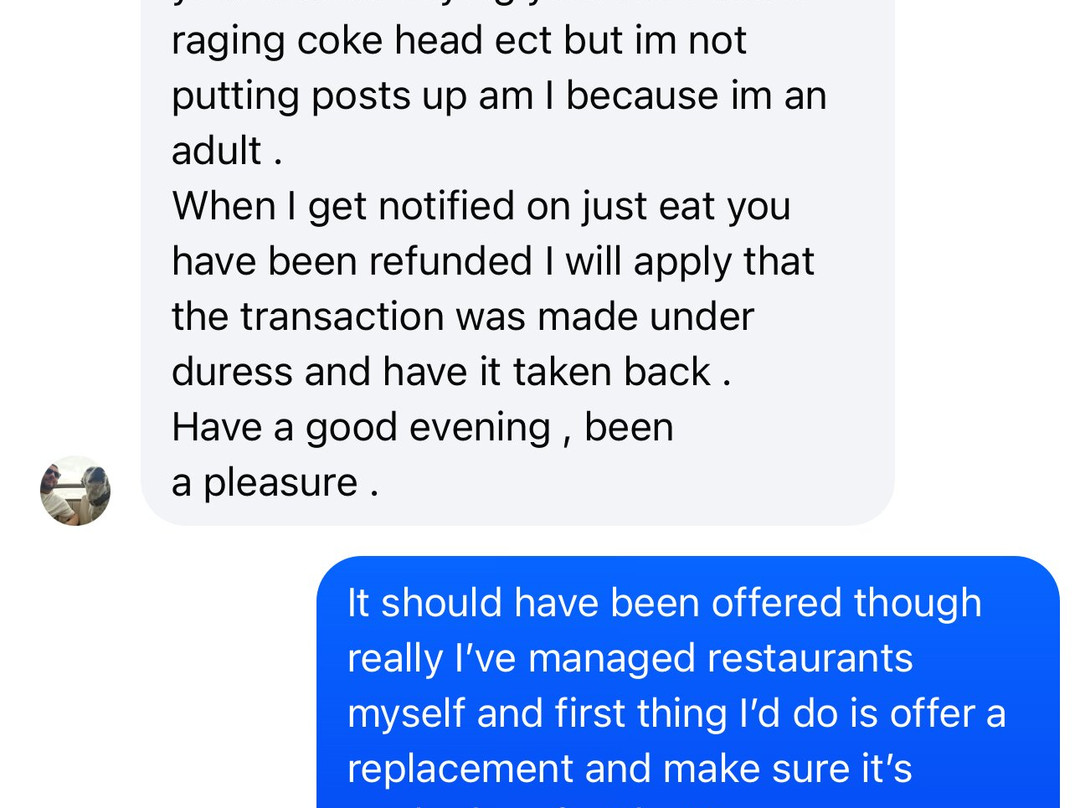This screenshot has height=808, width=1080.
Task: Open the sender's profile picture avatar
Action: tap(75, 490)
